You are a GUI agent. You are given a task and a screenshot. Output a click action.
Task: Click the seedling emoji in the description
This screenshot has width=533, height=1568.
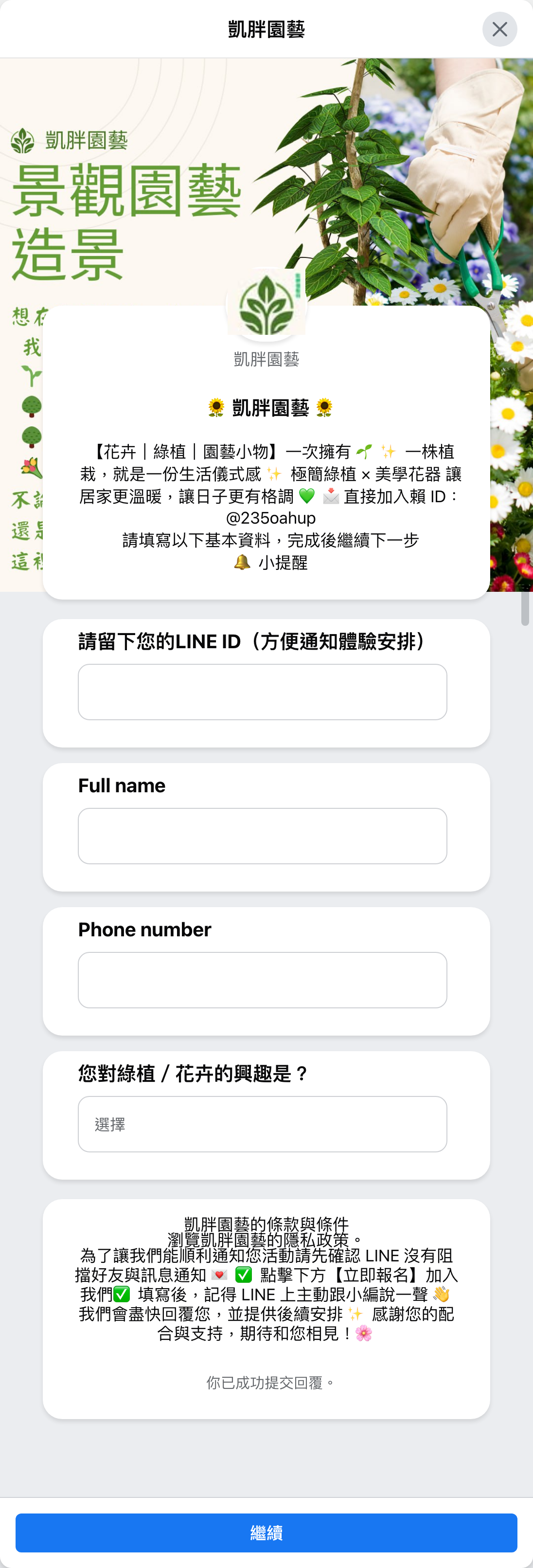[364, 451]
